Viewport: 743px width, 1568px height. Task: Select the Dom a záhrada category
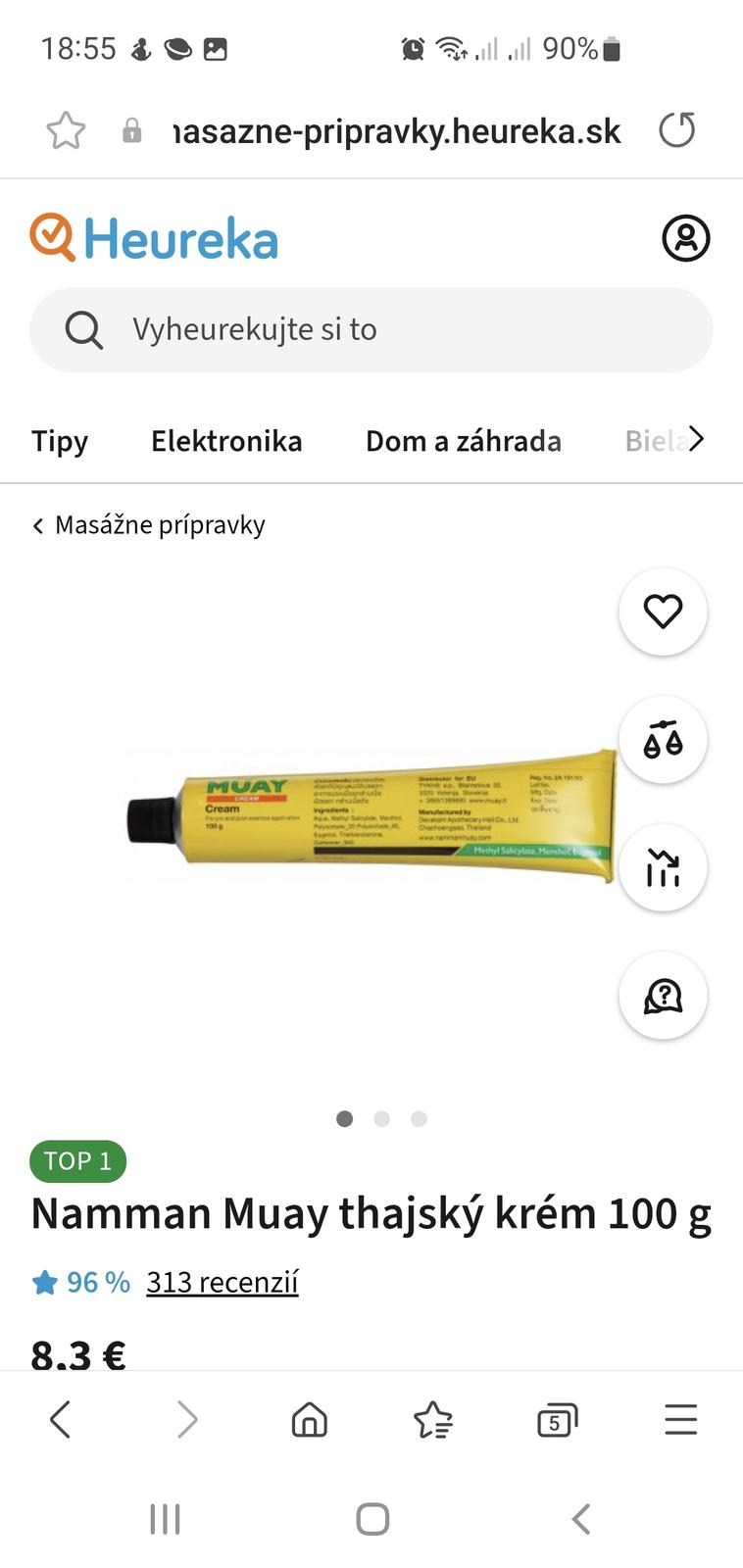463,441
